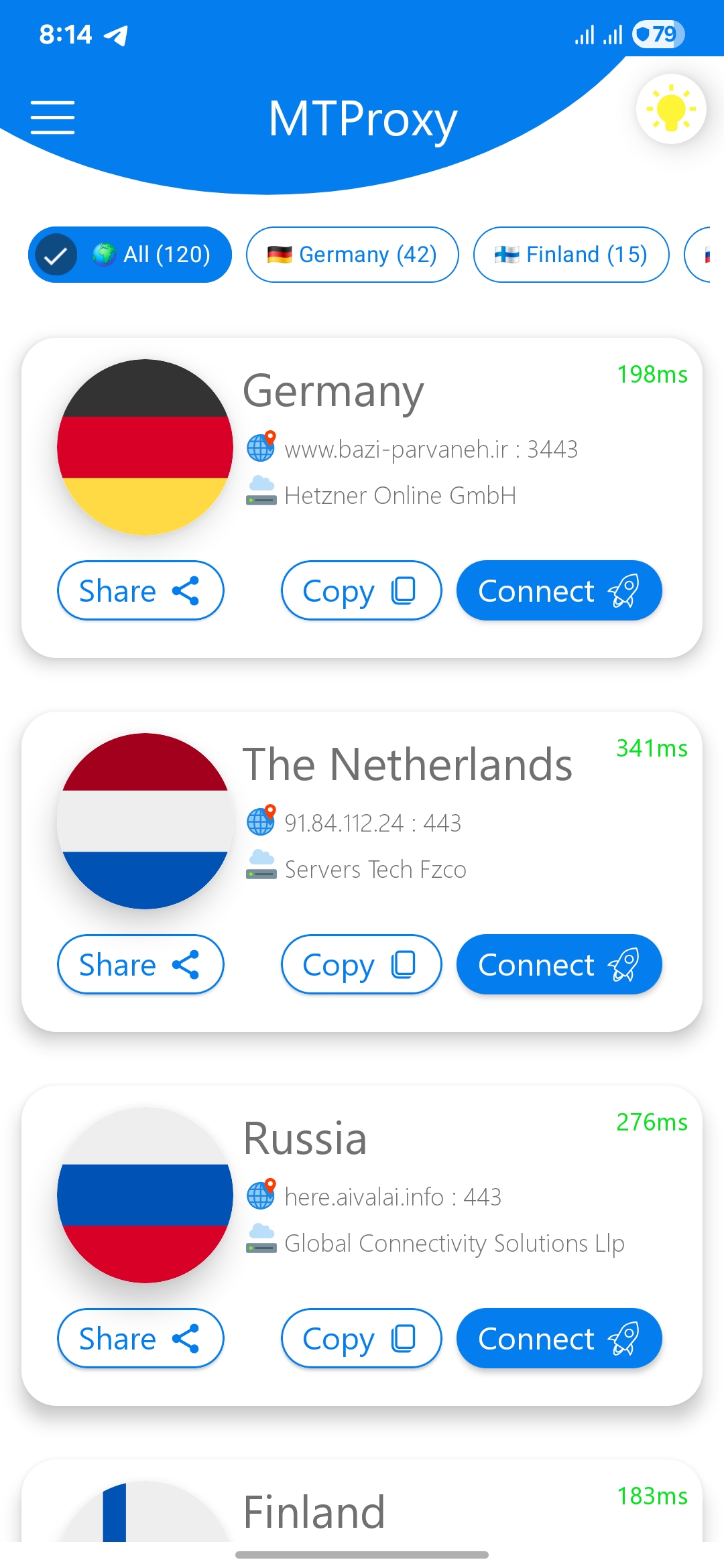Select the All (120) filter chip
Screen dimensions: 724x1568
coord(130,255)
